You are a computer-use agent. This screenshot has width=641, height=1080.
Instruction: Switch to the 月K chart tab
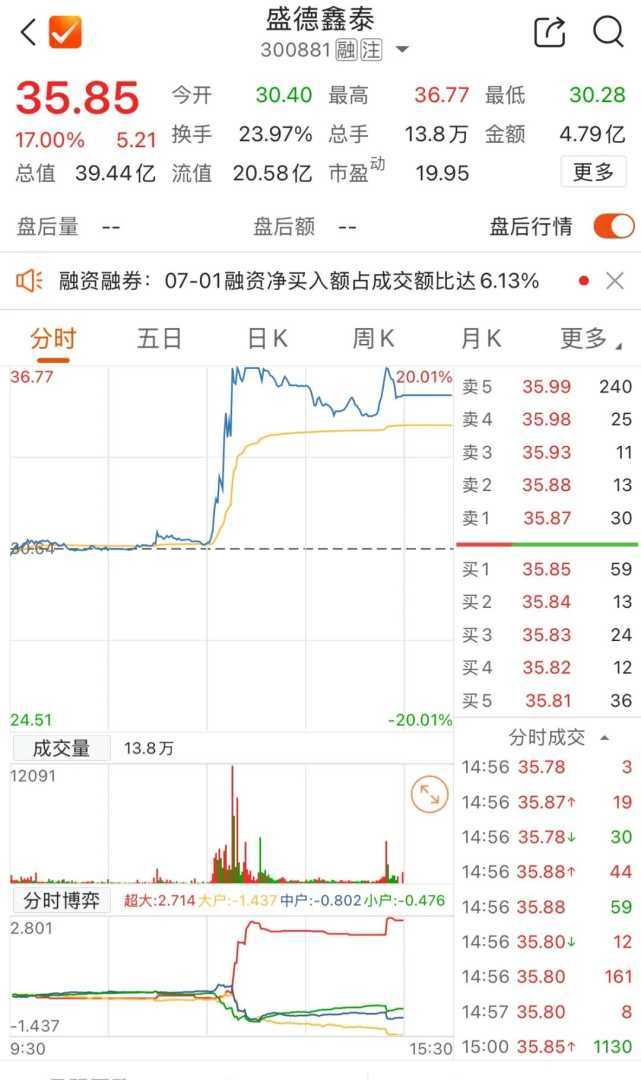point(480,339)
